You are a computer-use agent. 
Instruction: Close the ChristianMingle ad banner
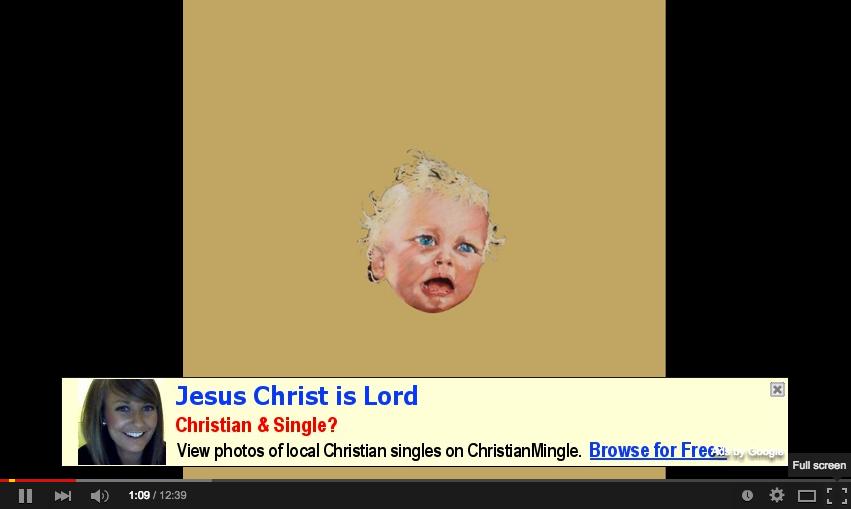pyautogui.click(x=777, y=390)
